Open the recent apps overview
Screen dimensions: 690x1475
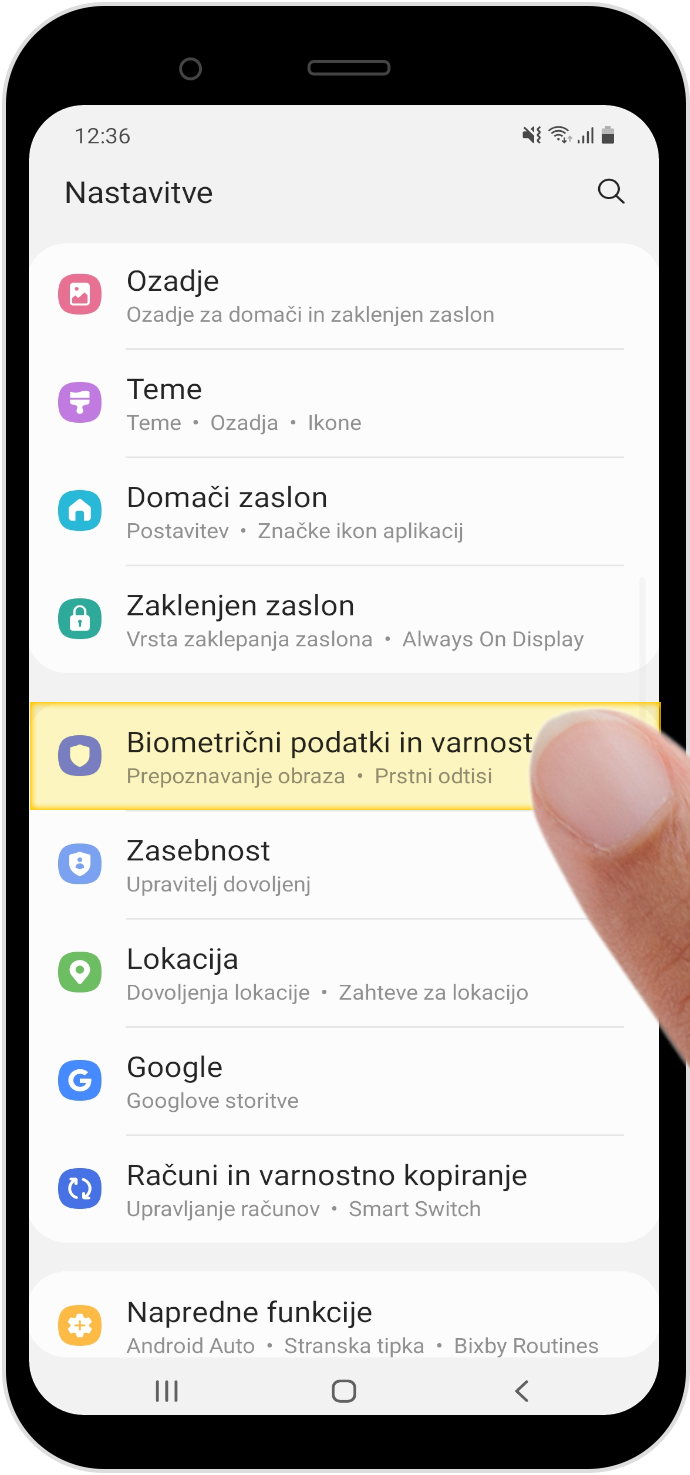click(167, 1390)
